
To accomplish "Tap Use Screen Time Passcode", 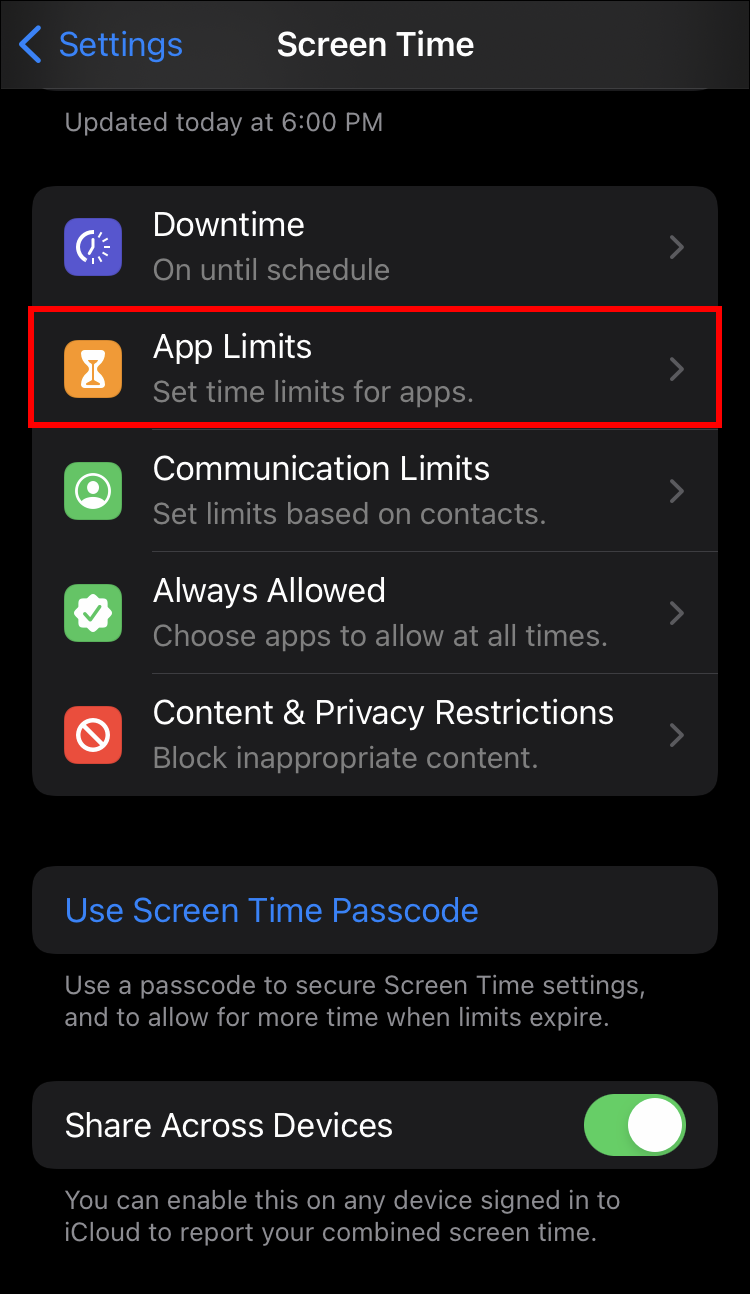I will 272,910.
